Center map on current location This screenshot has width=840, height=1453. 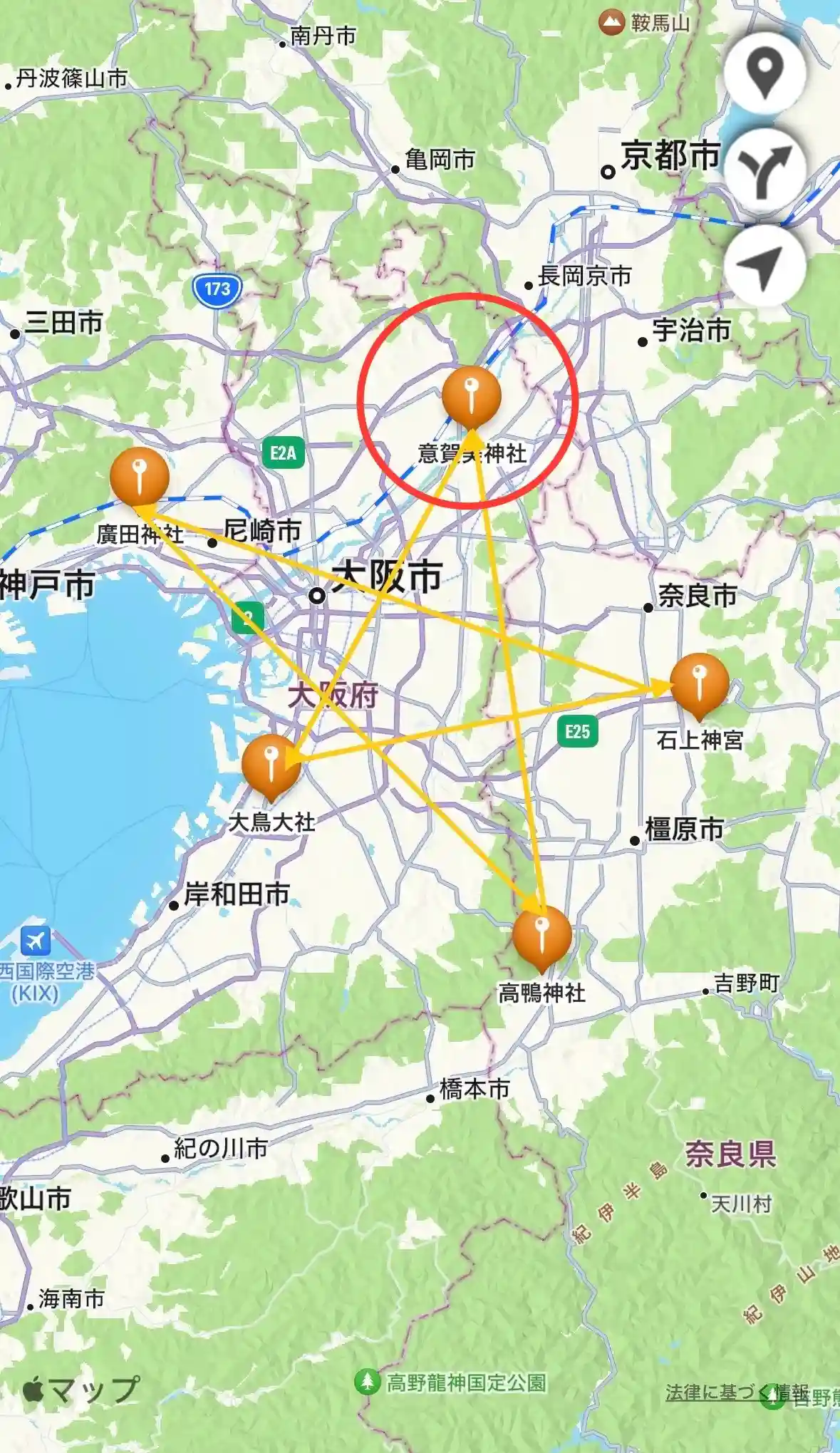tap(764, 266)
